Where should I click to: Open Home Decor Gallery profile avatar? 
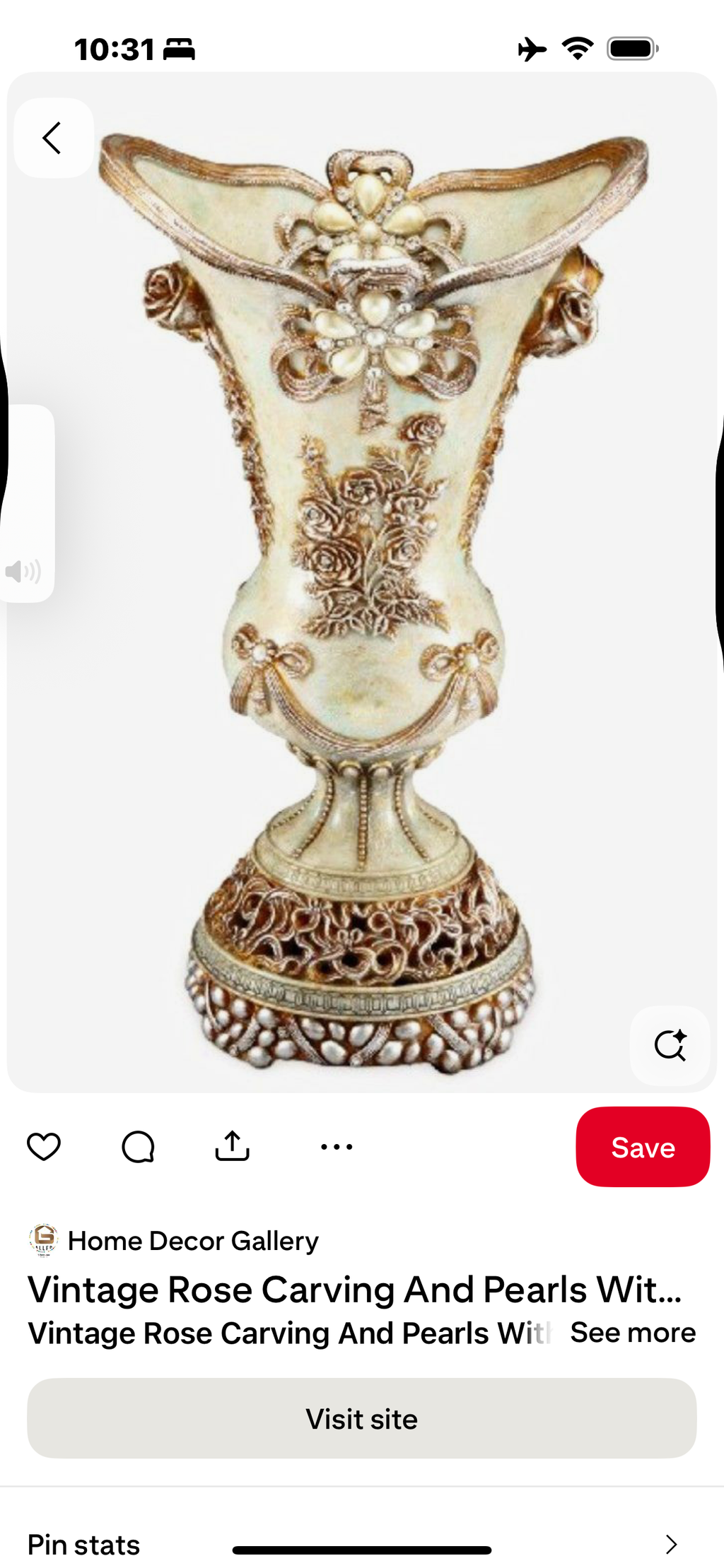[42, 1240]
